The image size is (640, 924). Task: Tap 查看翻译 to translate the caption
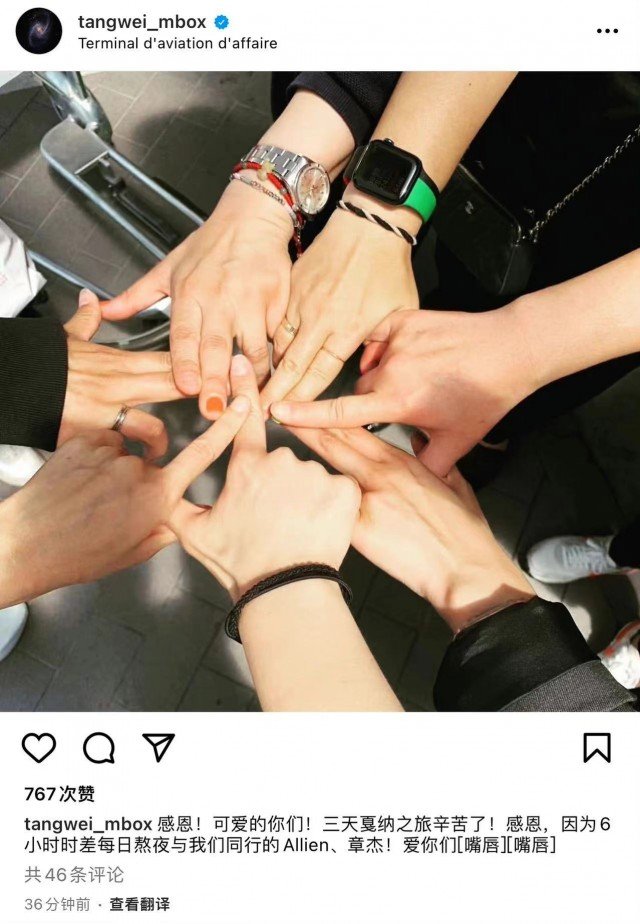point(139,904)
